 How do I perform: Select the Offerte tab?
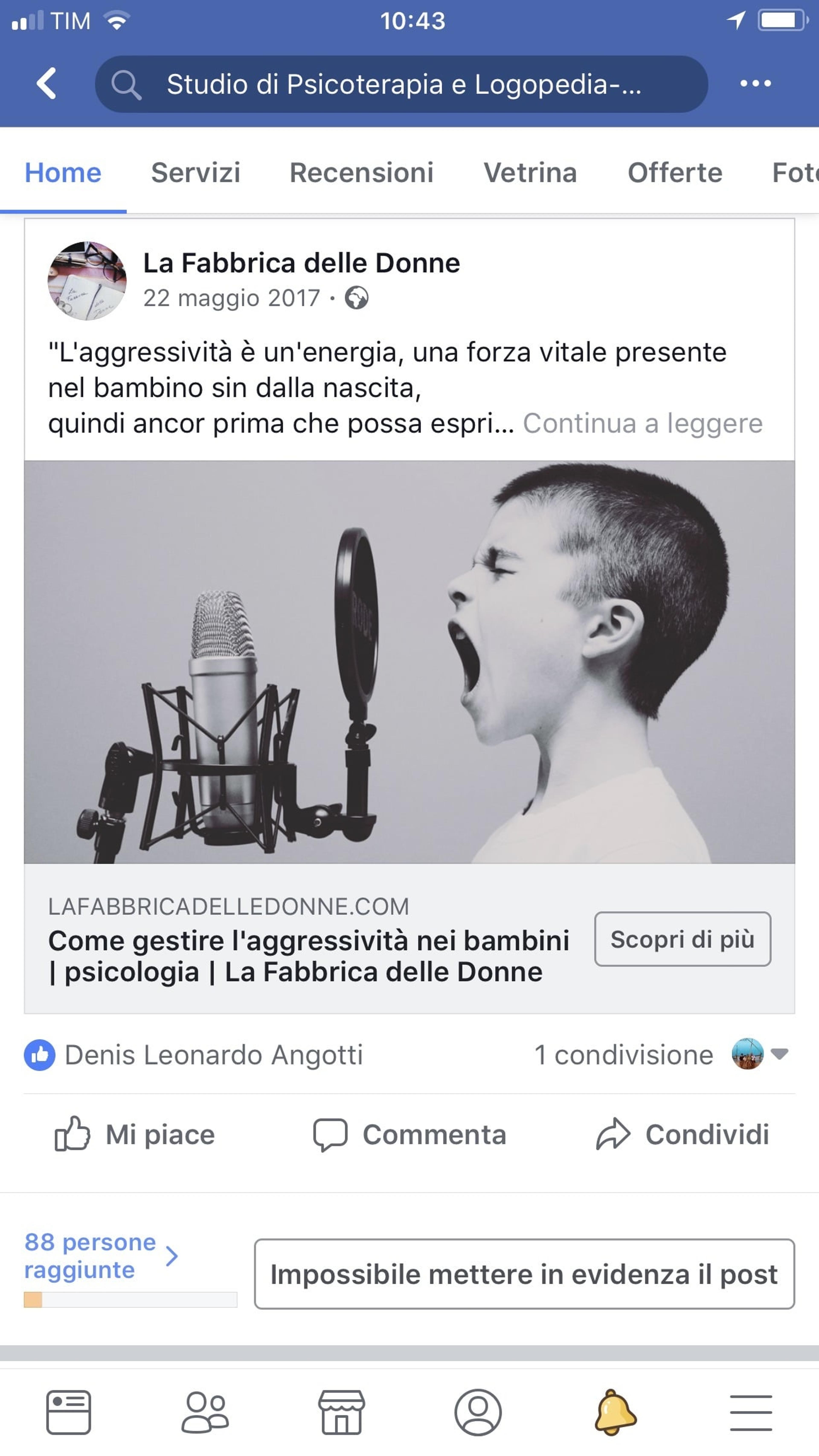(675, 172)
